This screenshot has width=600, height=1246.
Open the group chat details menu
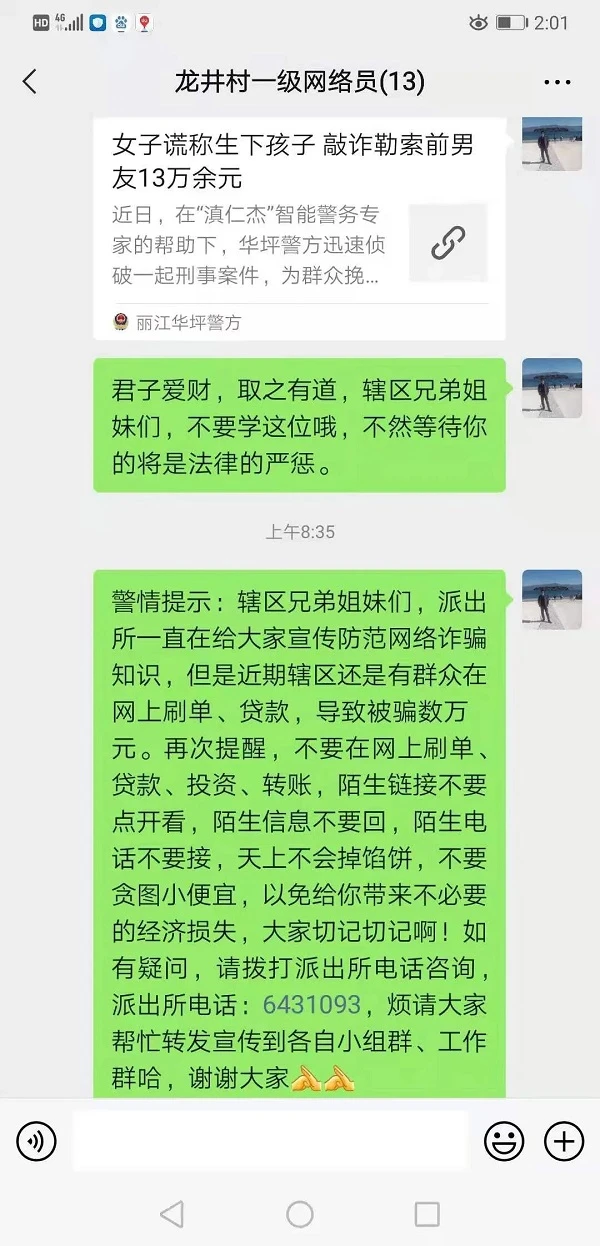click(557, 82)
